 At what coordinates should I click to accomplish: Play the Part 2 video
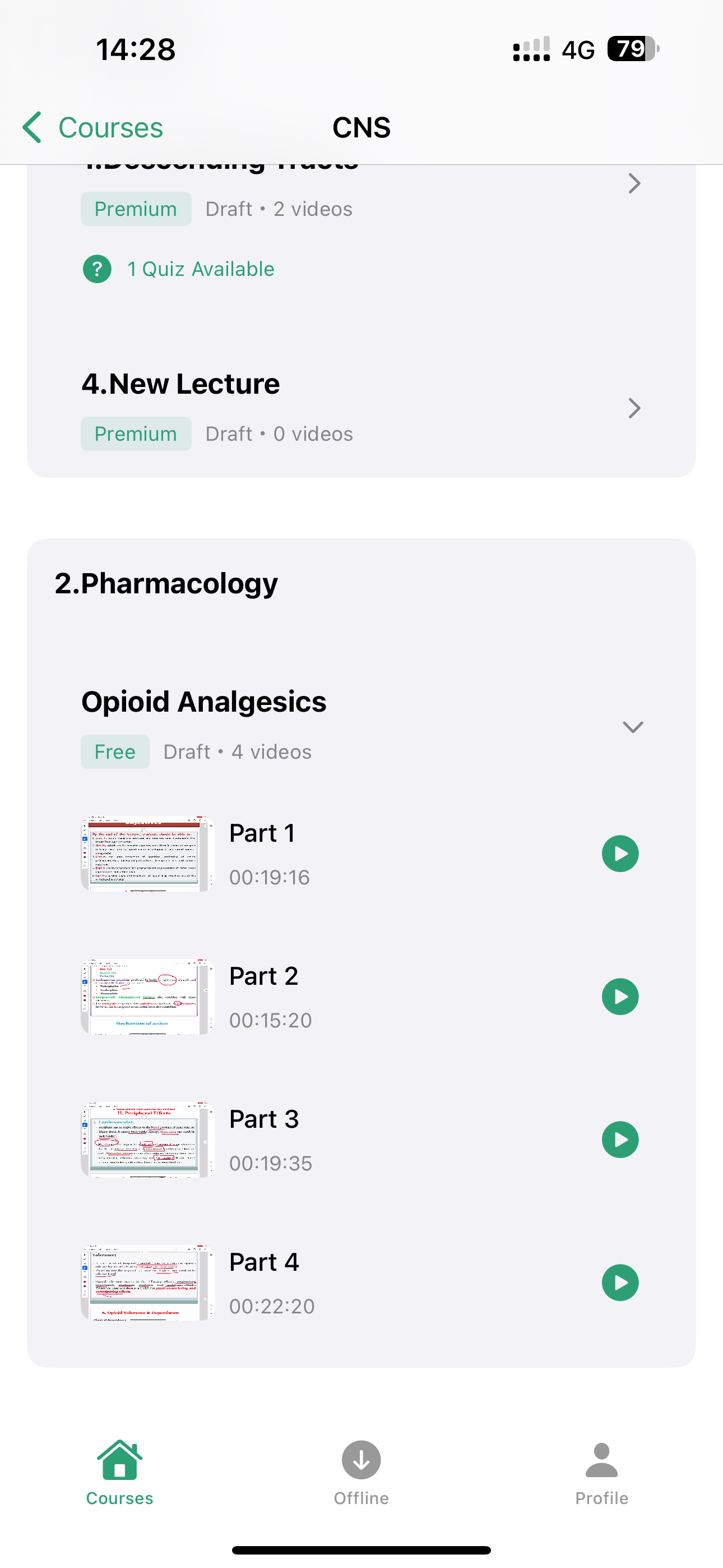(x=620, y=997)
